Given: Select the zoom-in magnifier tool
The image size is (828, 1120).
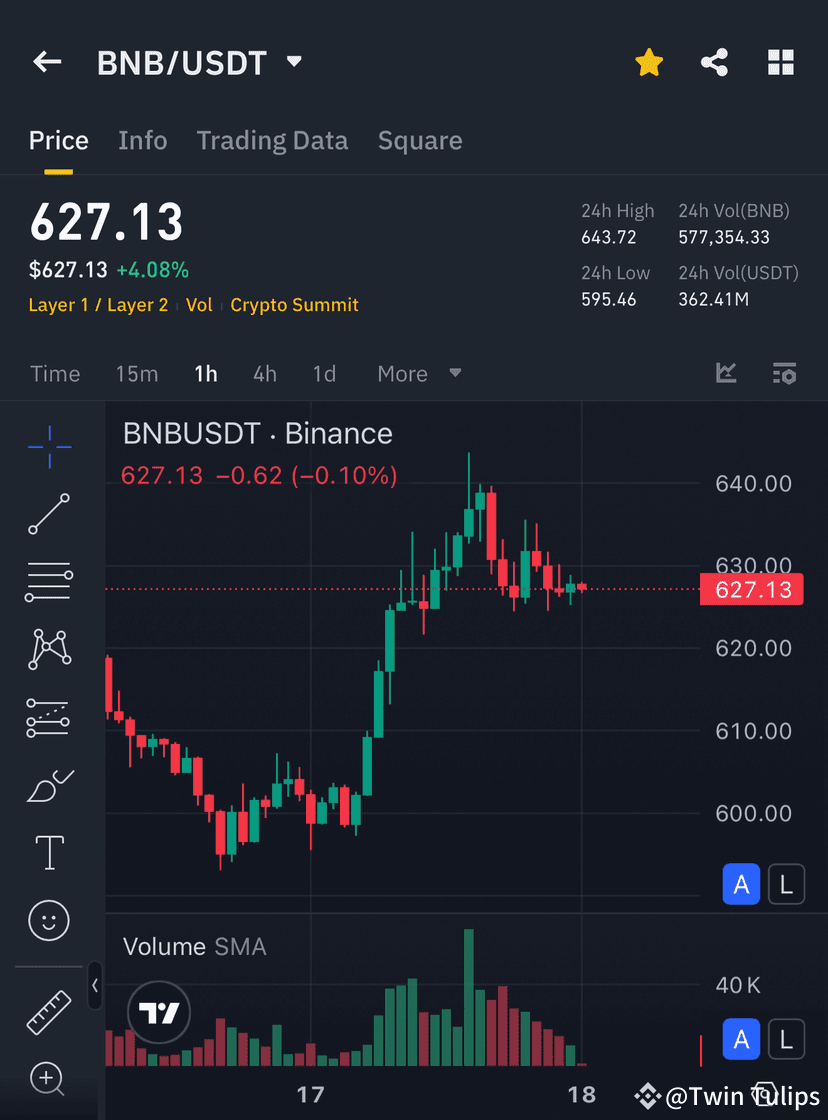Looking at the screenshot, I should click(x=48, y=1079).
